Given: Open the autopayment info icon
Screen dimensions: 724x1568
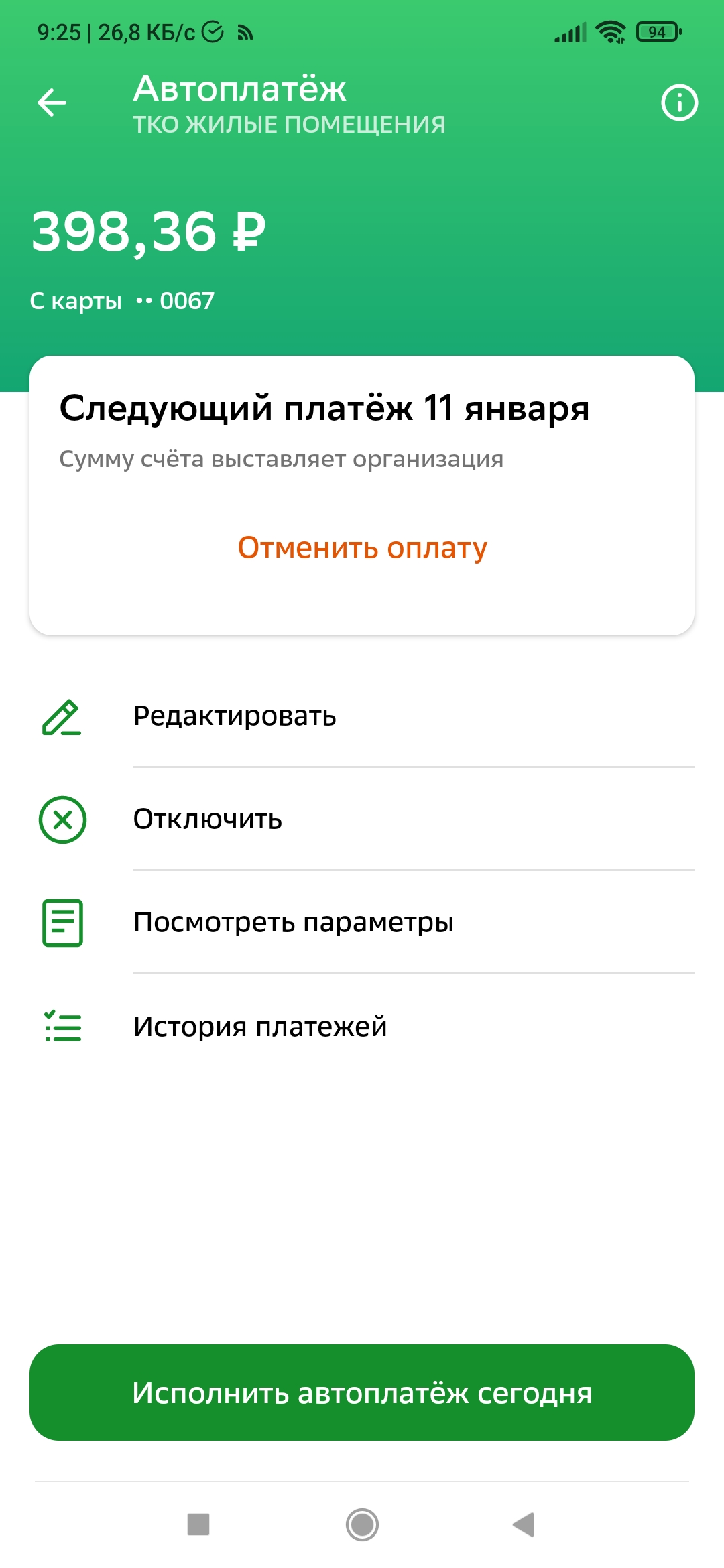Looking at the screenshot, I should pos(679,103).
